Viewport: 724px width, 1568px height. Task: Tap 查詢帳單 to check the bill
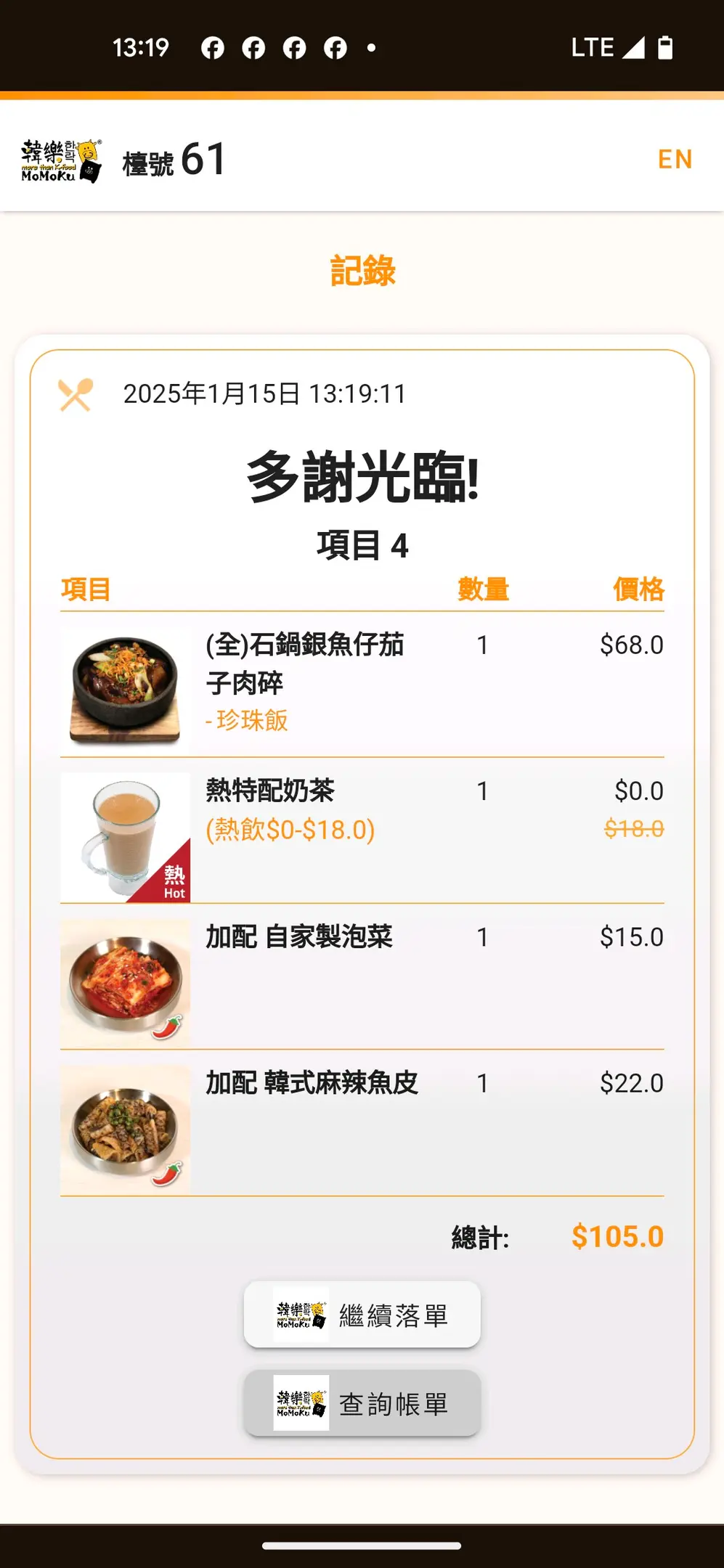[x=362, y=1403]
